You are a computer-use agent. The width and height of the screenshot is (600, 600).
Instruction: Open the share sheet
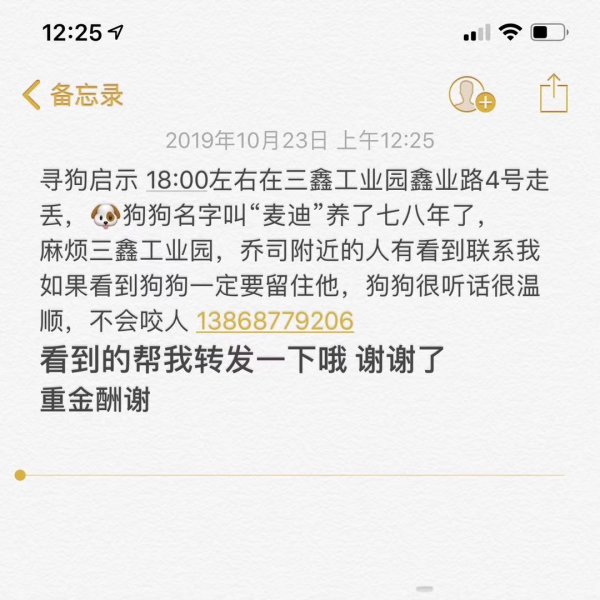pos(553,94)
